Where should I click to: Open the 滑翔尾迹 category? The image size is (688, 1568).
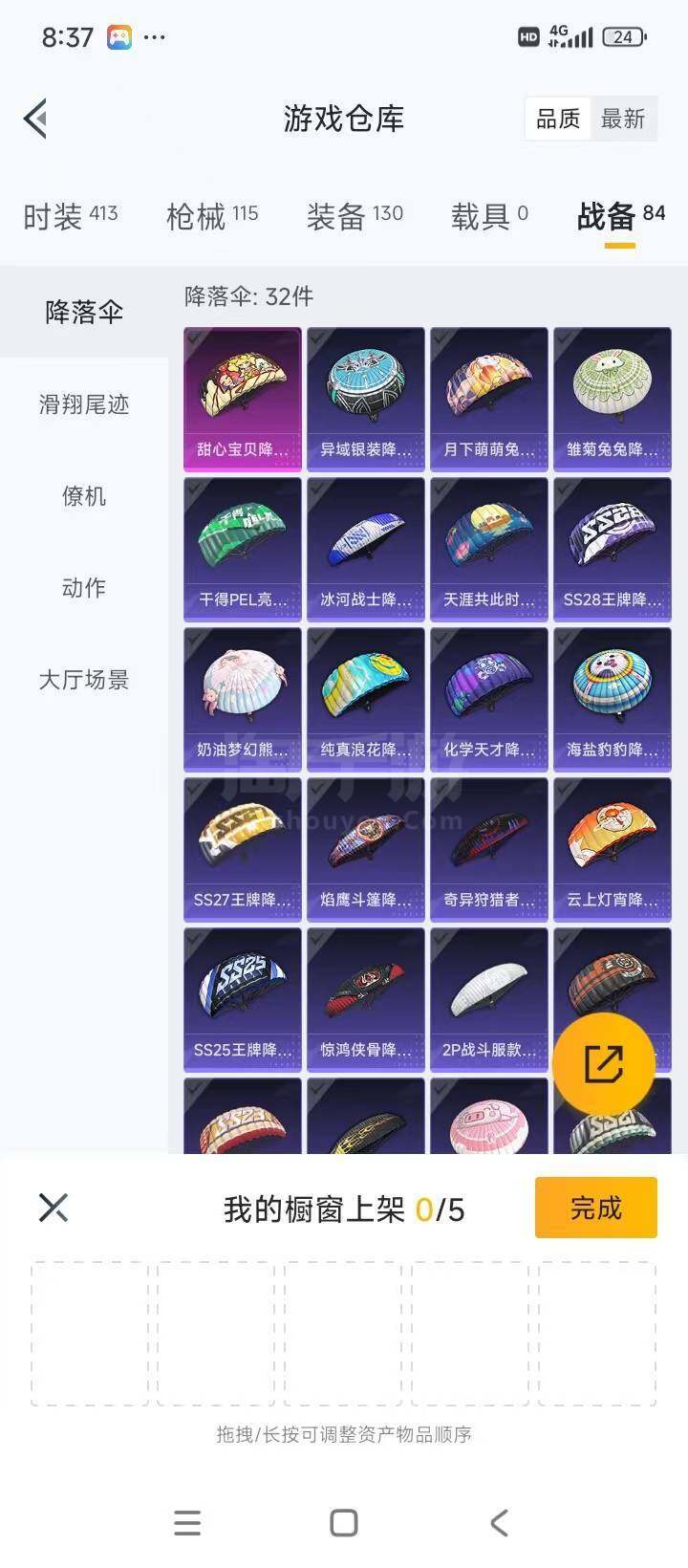point(84,404)
